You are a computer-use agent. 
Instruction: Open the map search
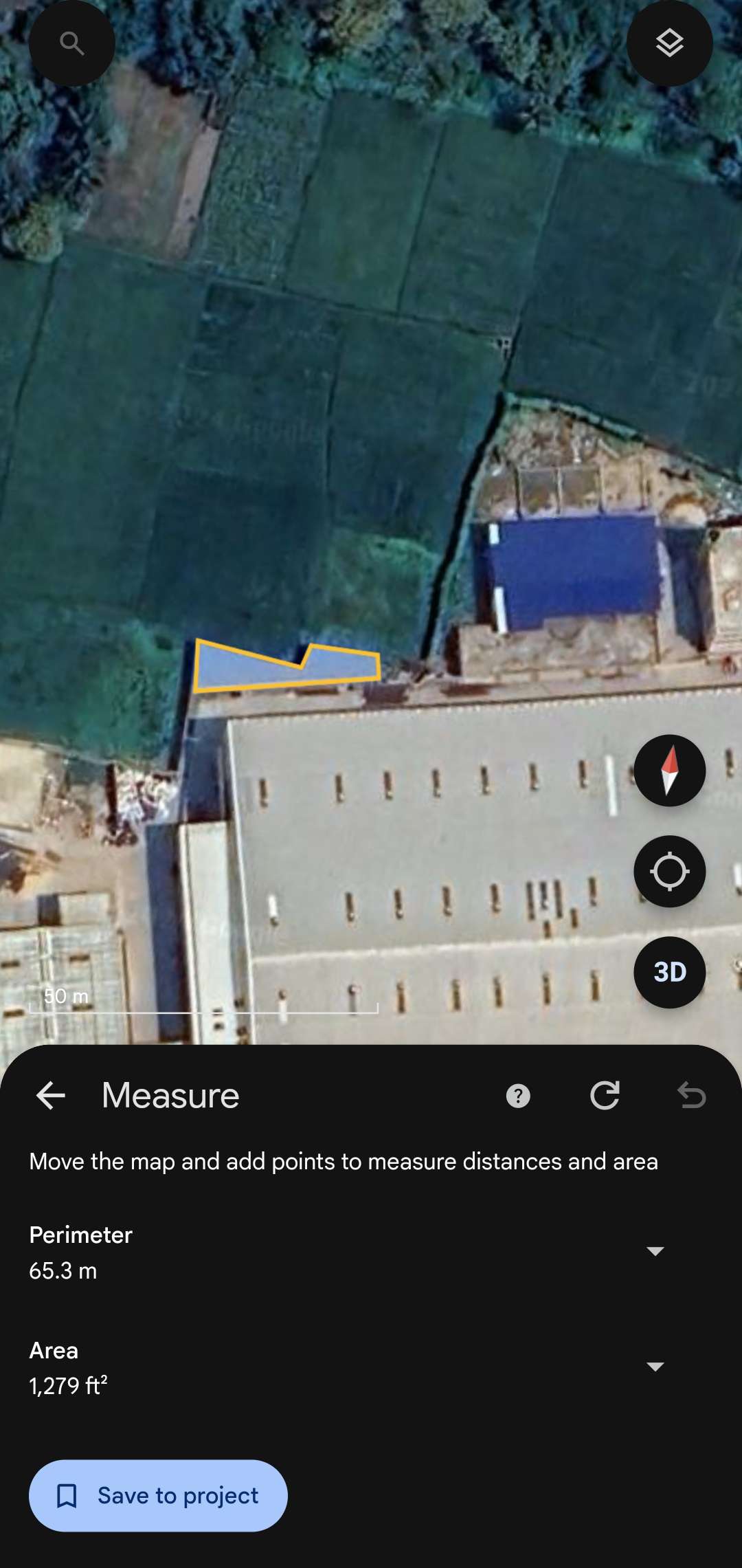[71, 44]
